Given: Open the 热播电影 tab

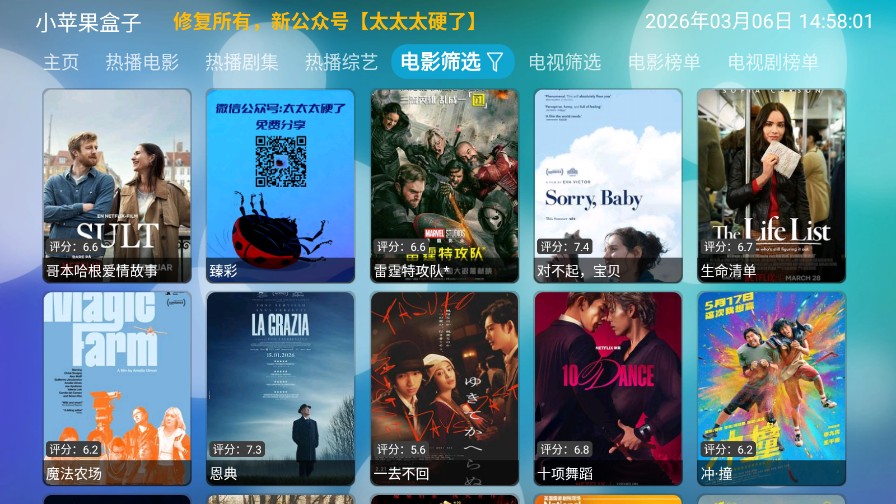Looking at the screenshot, I should click(142, 62).
